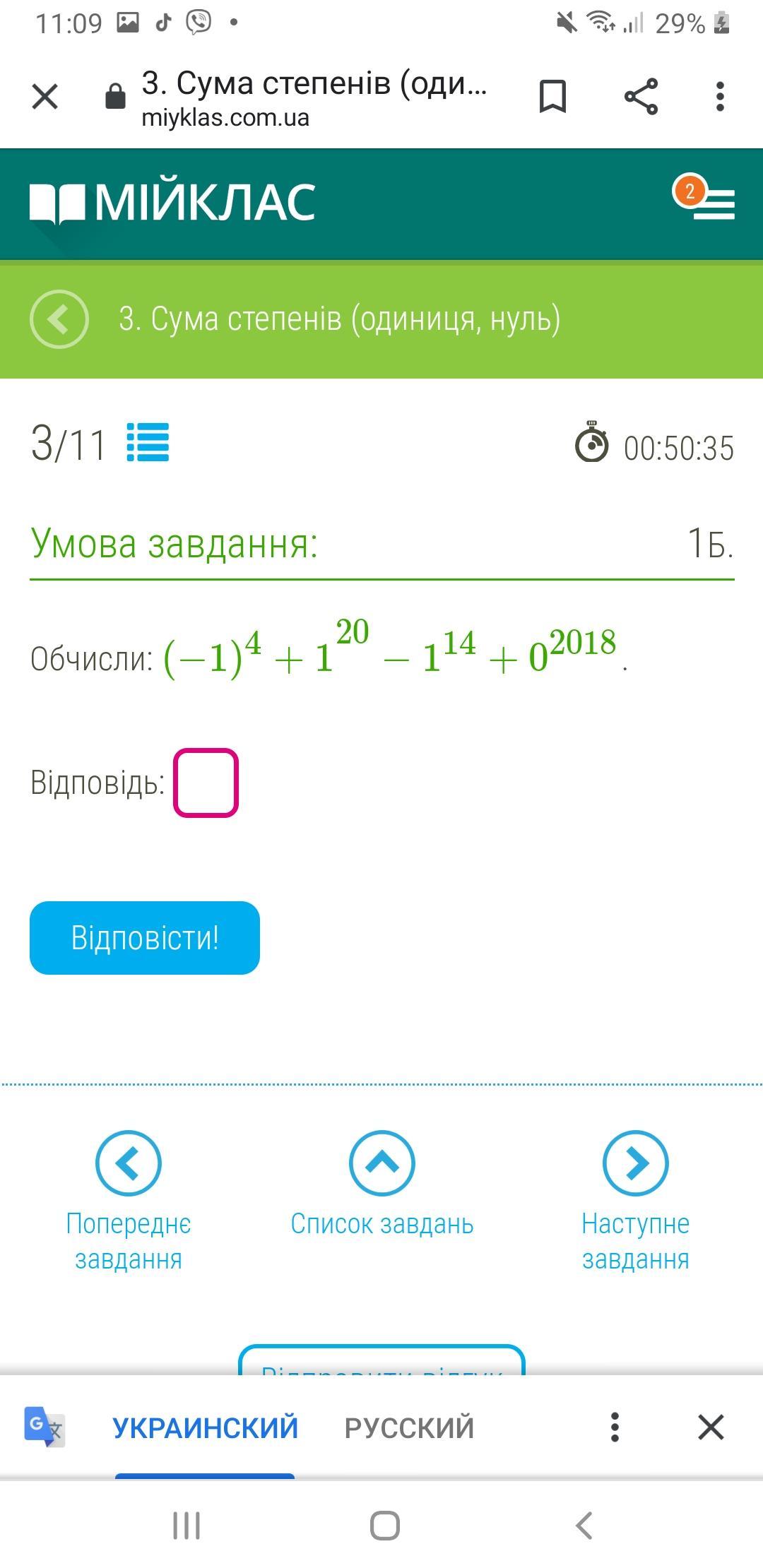
Task: Open the translate bar options menu
Action: click(615, 1427)
